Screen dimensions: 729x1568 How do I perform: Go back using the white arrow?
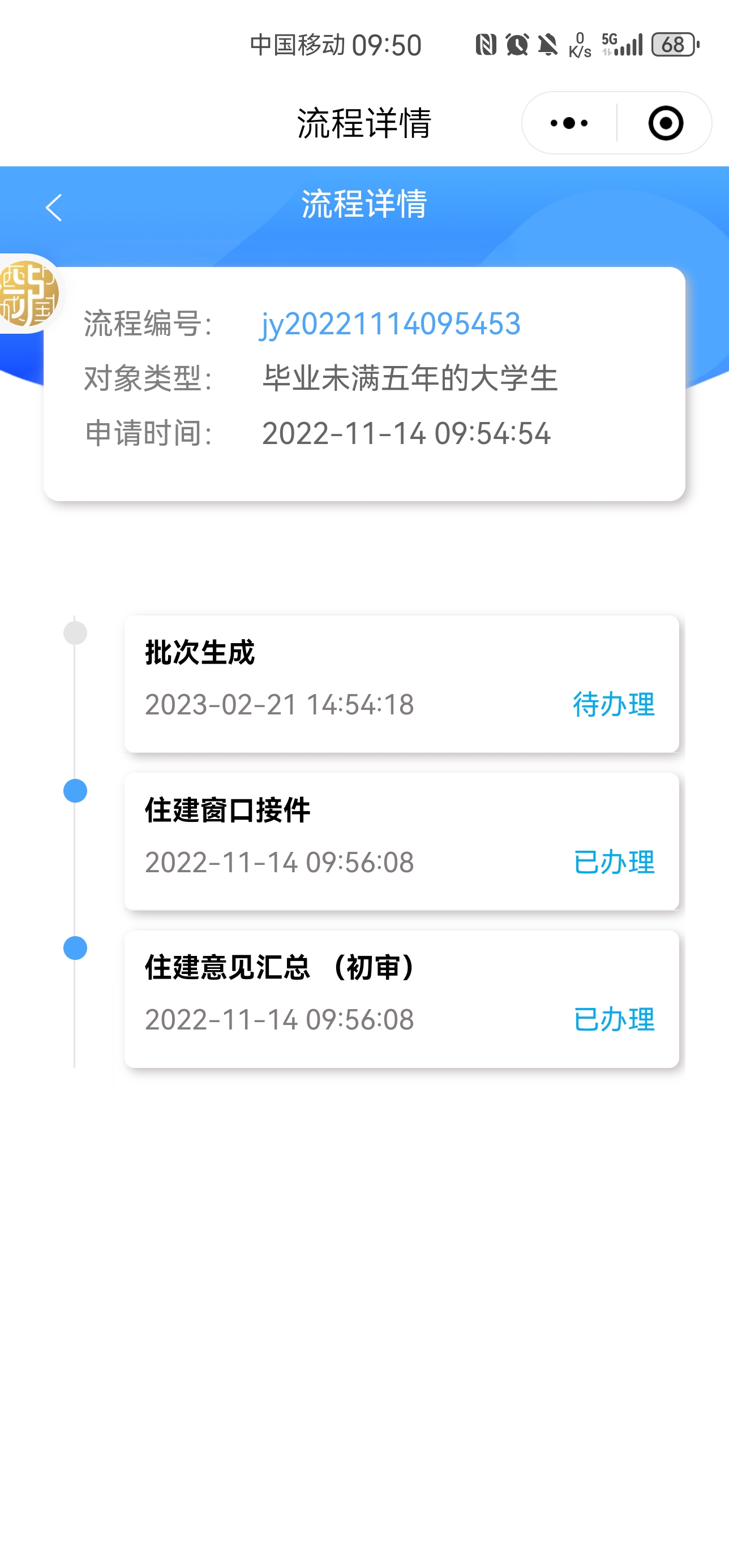point(54,208)
